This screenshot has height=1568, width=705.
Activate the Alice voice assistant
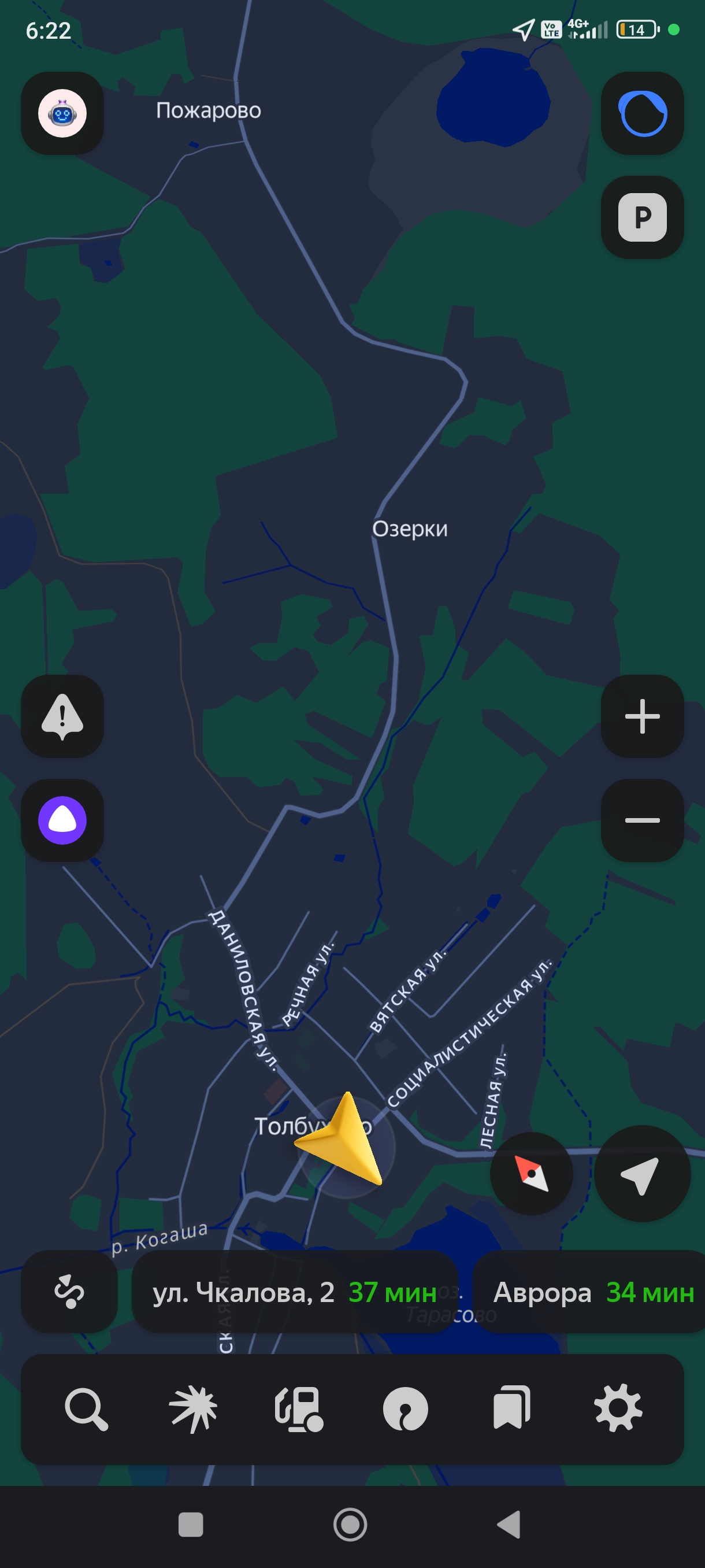tap(62, 820)
